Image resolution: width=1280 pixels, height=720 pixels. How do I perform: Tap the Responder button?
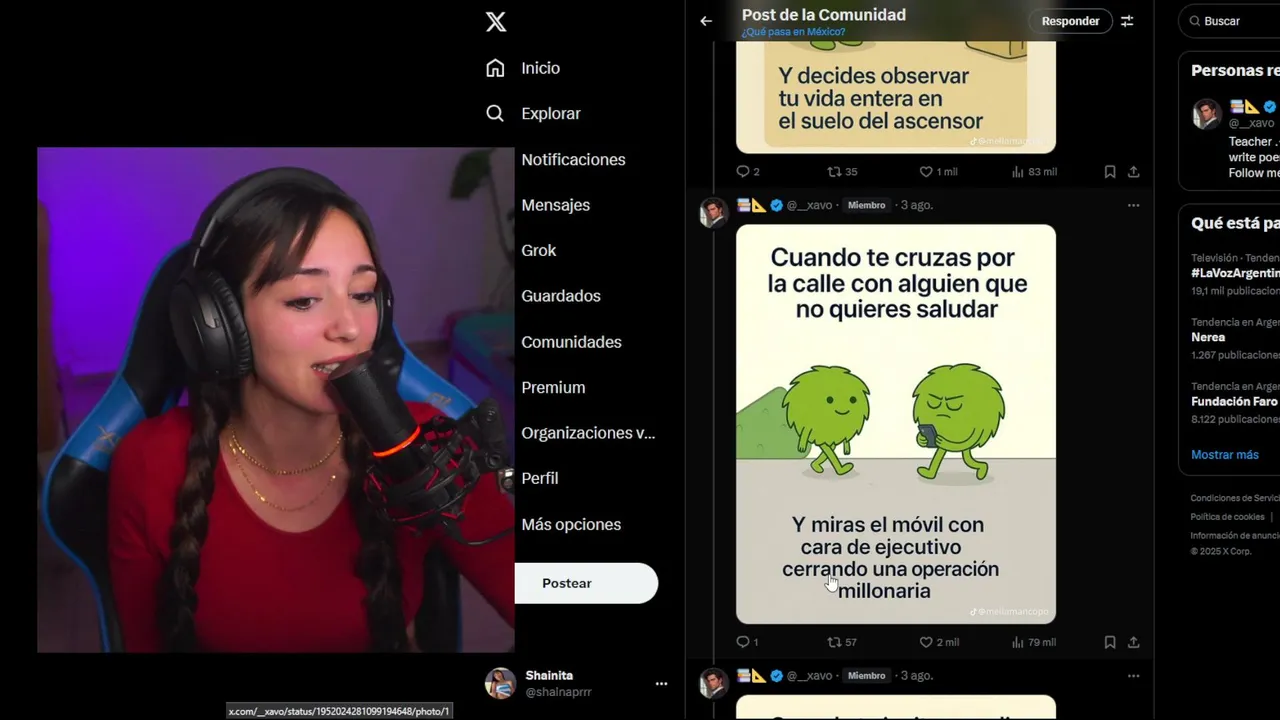pos(1070,21)
